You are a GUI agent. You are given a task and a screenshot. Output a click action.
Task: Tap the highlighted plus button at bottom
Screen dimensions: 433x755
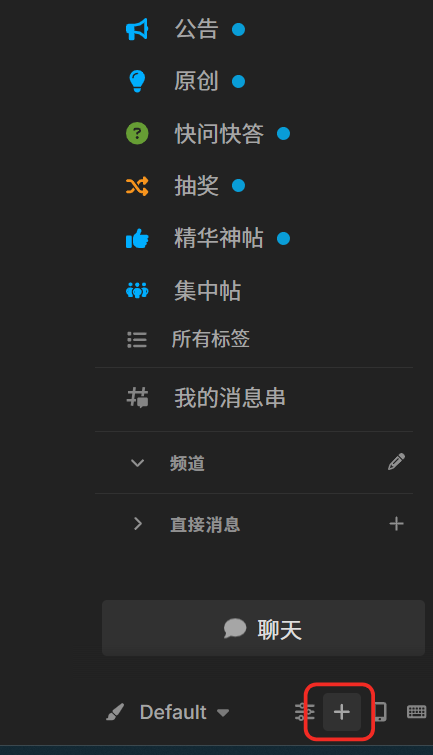[x=342, y=712]
